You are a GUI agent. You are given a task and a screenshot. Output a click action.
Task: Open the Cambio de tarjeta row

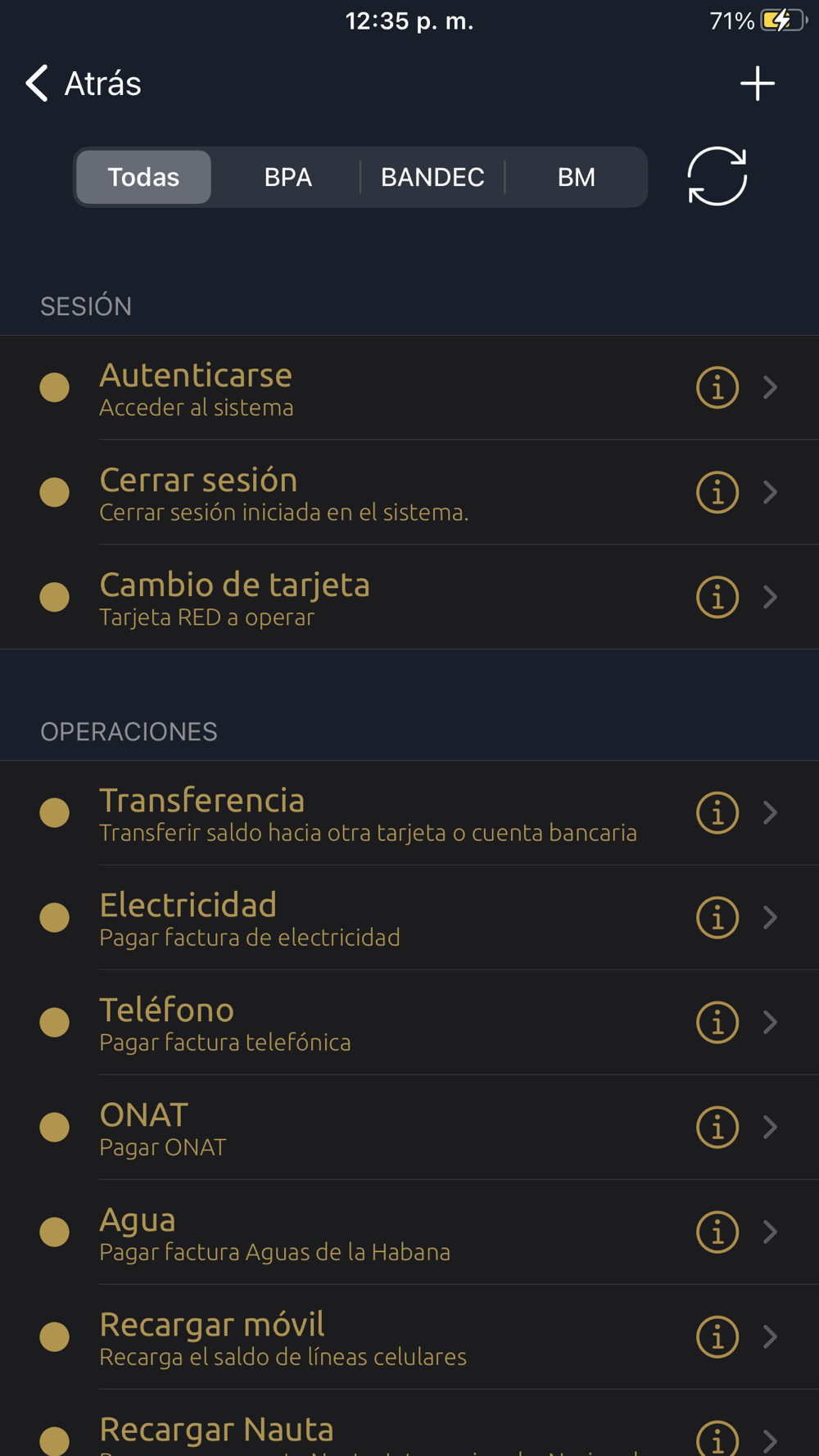coord(409,597)
